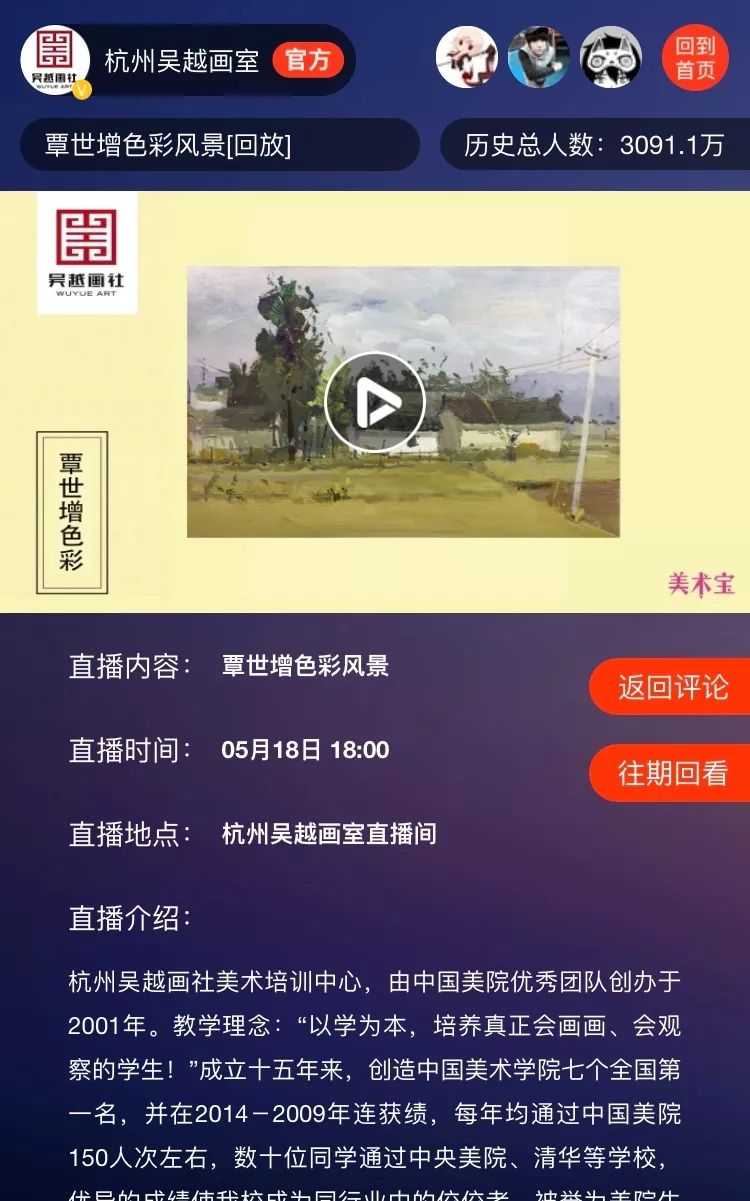Open the second viewer avatar
This screenshot has width=750, height=1201.
tap(539, 58)
